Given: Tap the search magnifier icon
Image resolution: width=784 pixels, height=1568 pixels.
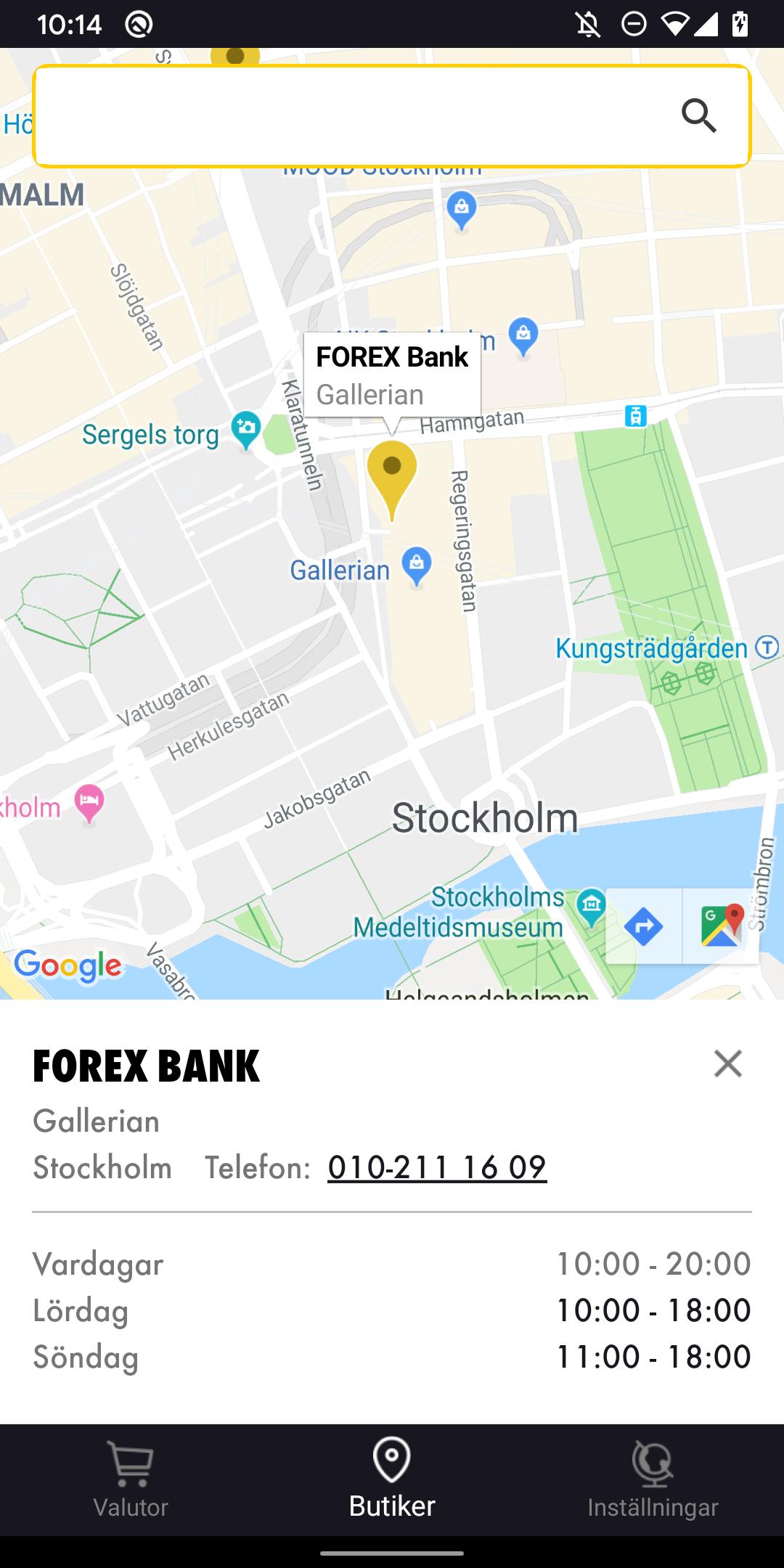Looking at the screenshot, I should (698, 116).
